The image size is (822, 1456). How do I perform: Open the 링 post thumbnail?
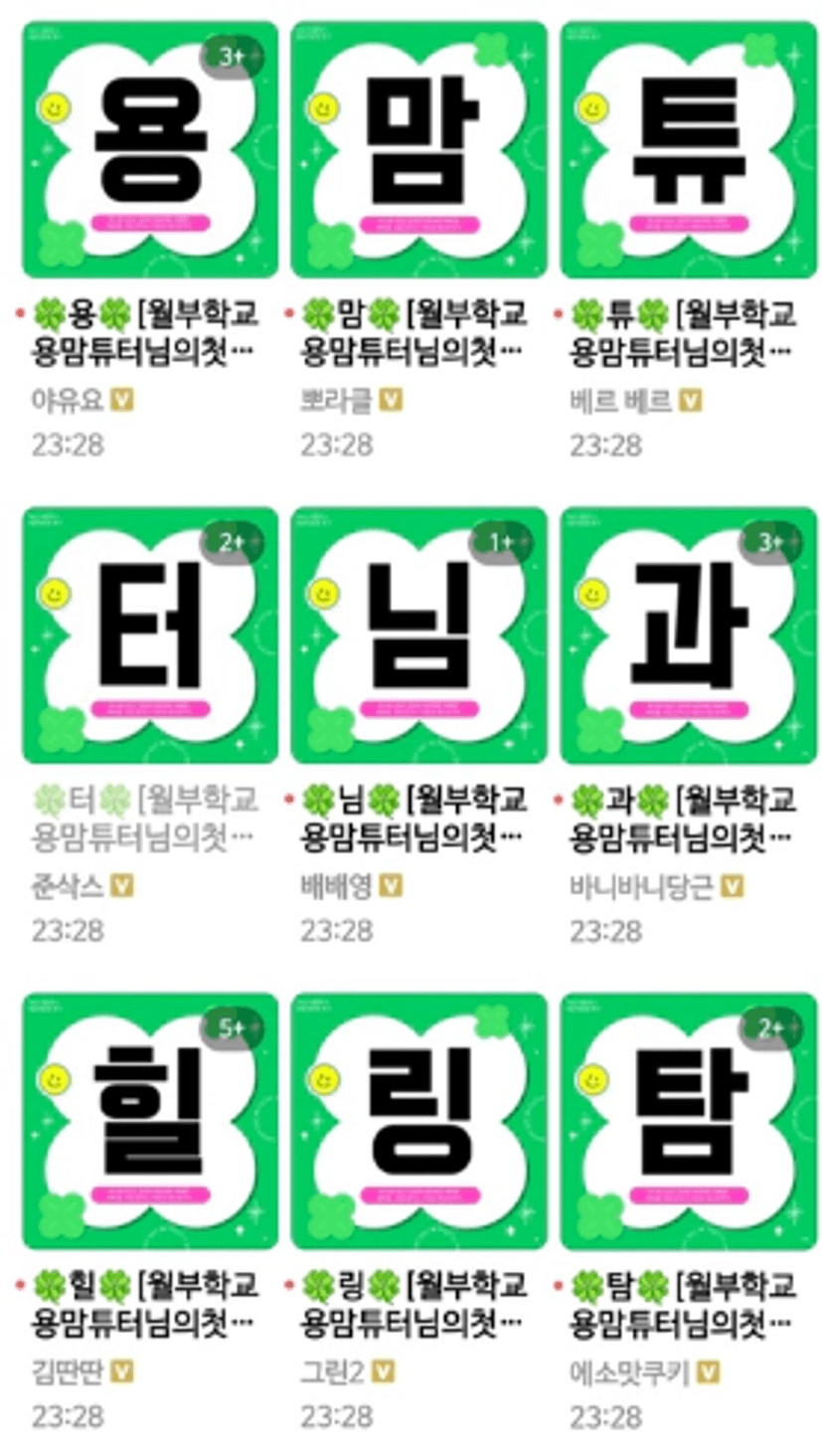coord(418,1121)
